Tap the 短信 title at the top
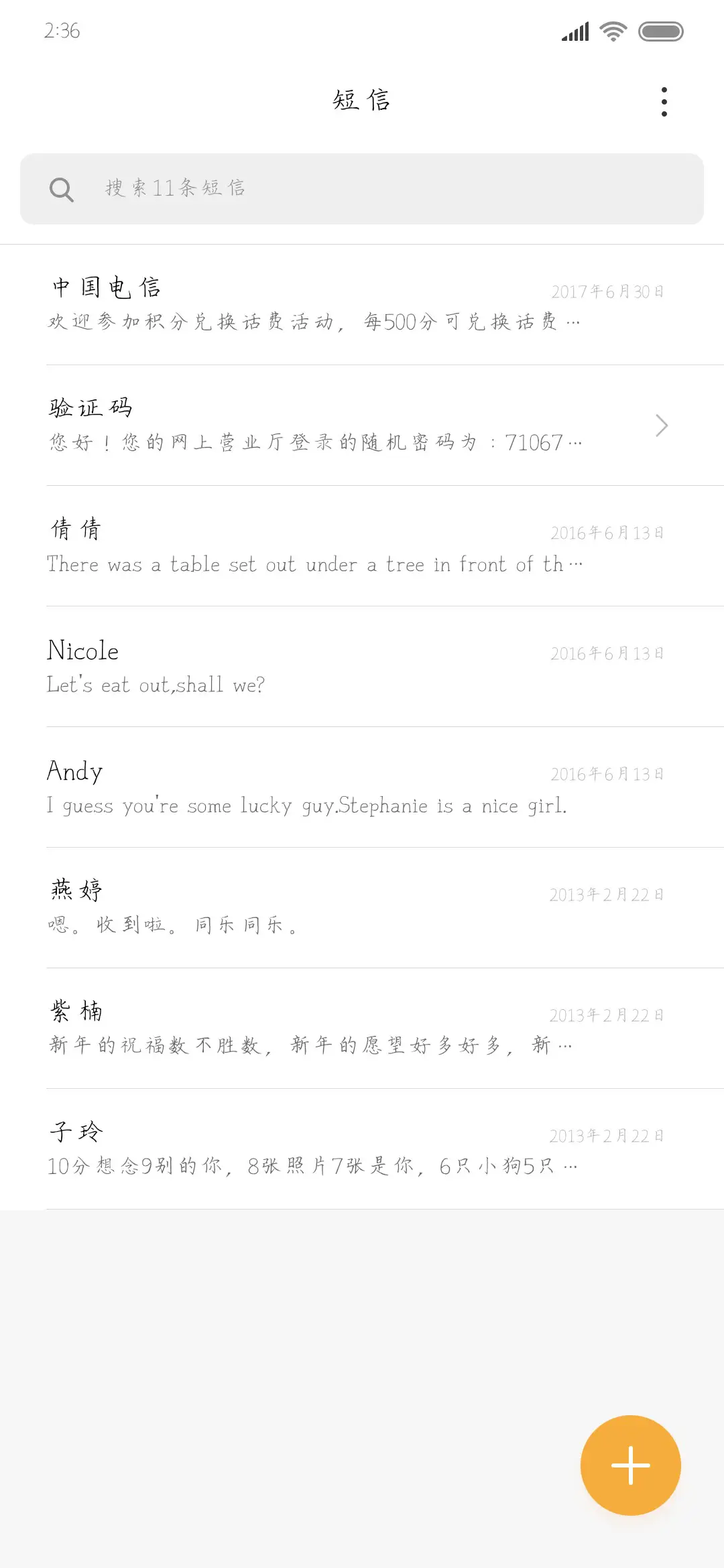The width and height of the screenshot is (724, 1568). click(362, 101)
